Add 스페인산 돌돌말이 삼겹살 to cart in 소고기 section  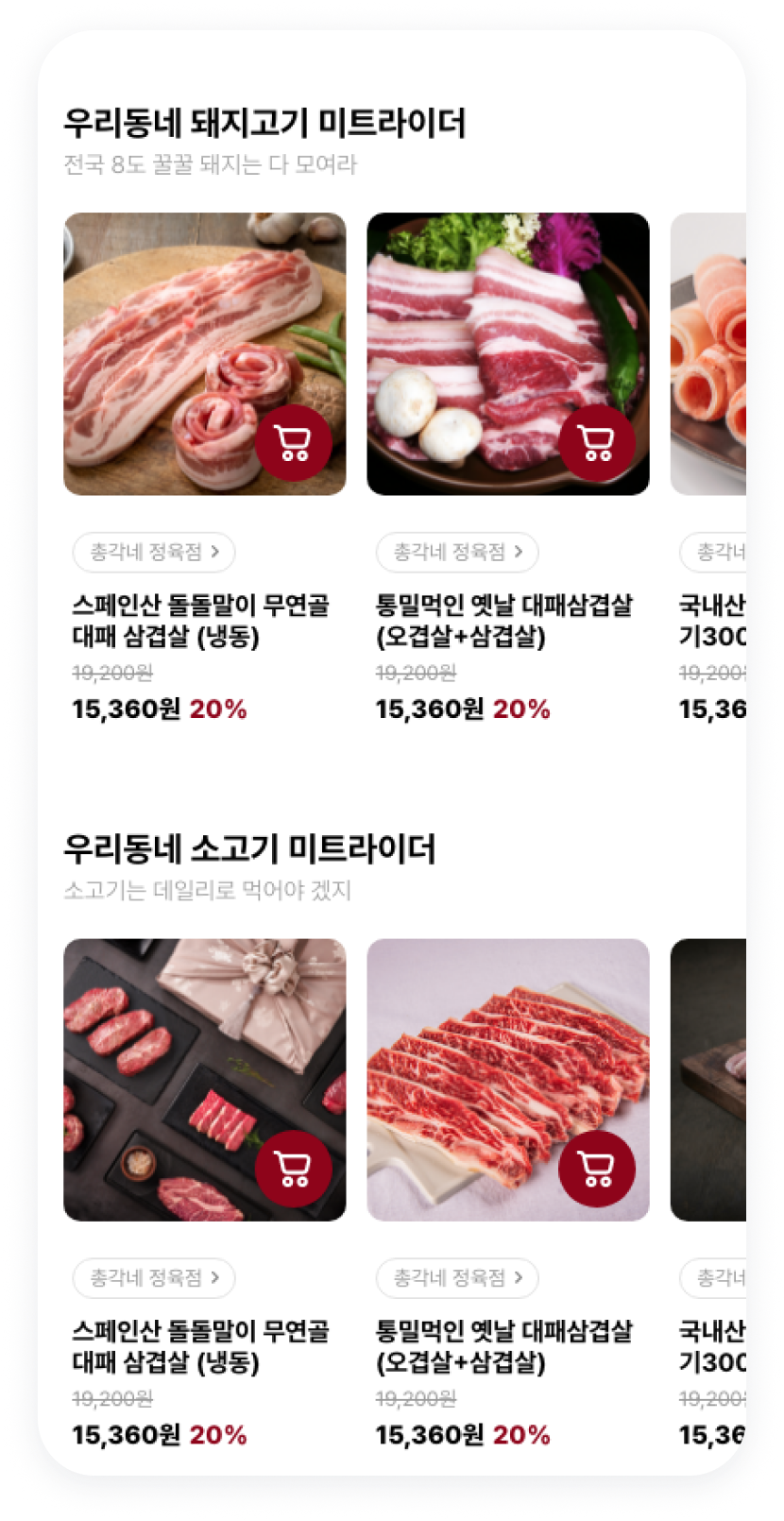[x=293, y=1169]
